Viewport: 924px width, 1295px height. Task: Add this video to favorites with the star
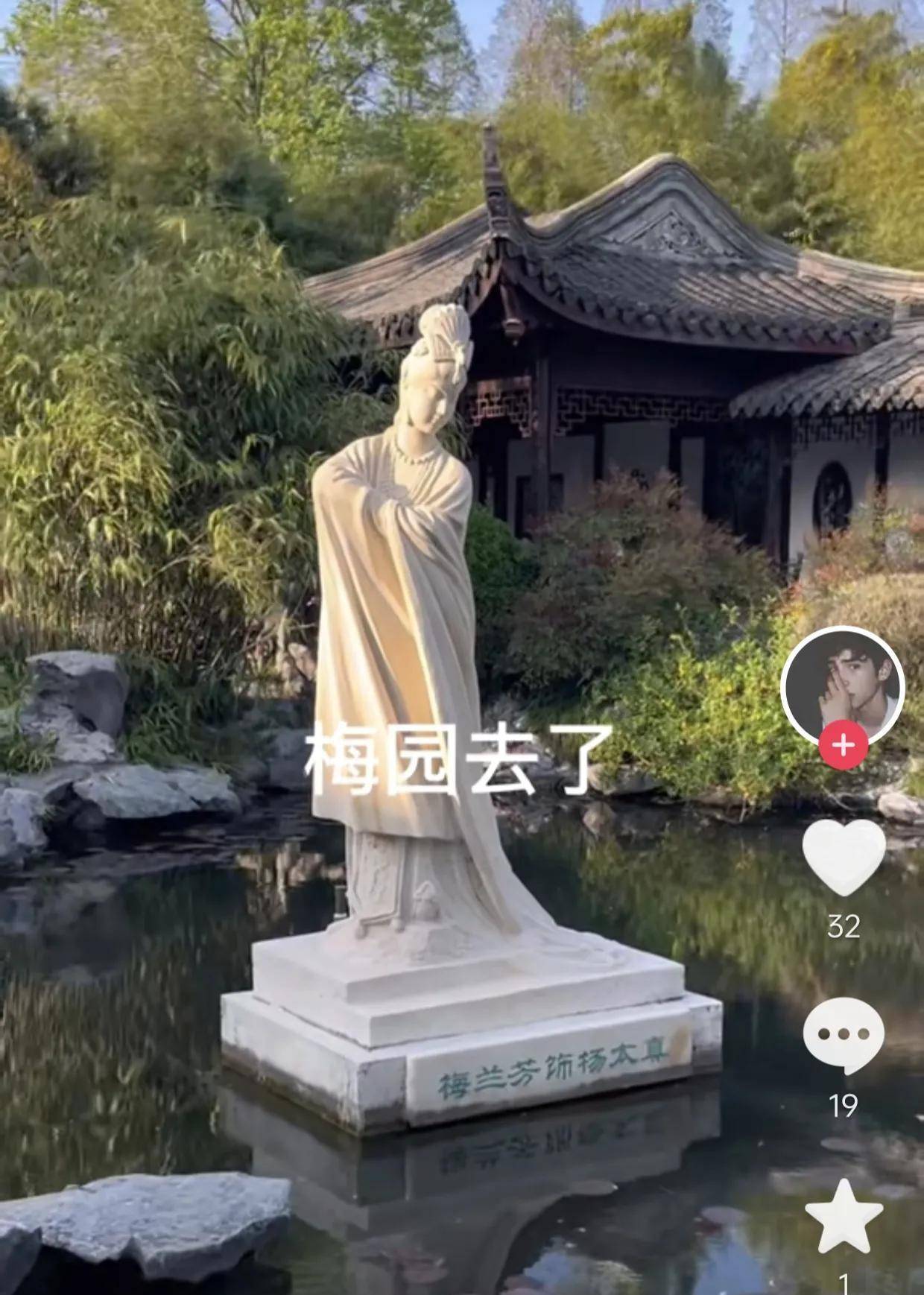[x=844, y=1218]
